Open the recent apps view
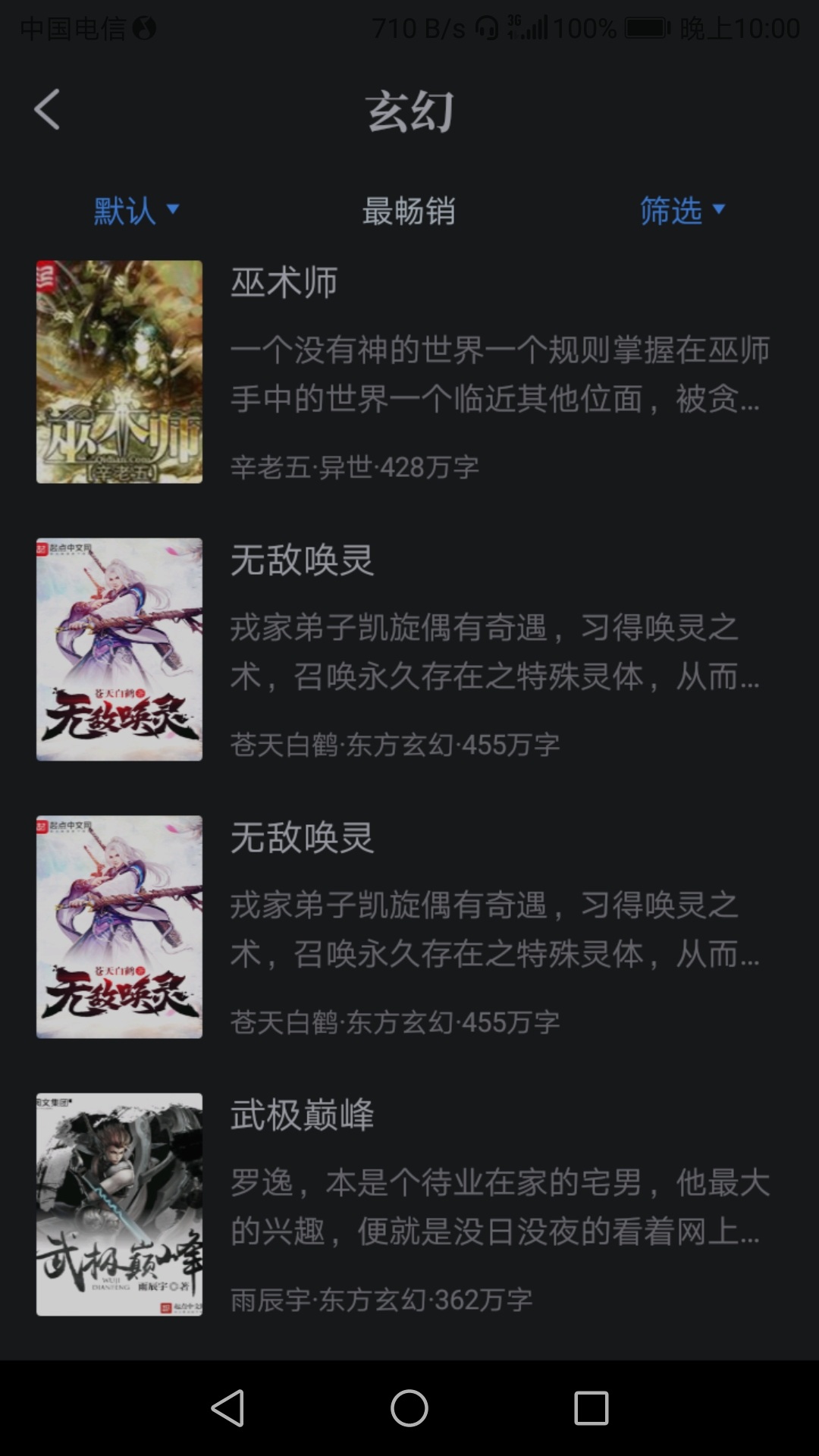 tap(591, 1408)
